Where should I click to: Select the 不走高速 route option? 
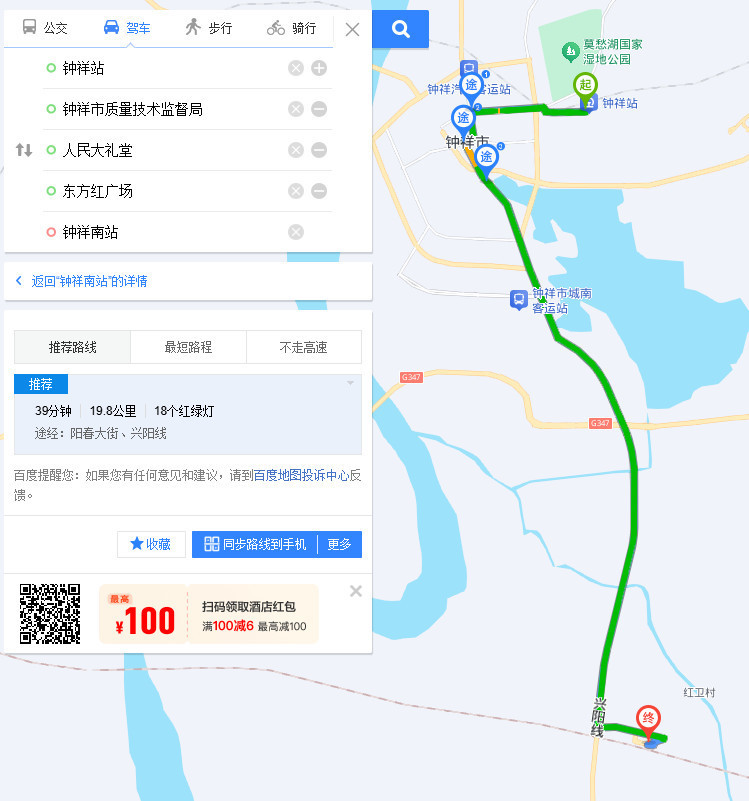pyautogui.click(x=303, y=347)
